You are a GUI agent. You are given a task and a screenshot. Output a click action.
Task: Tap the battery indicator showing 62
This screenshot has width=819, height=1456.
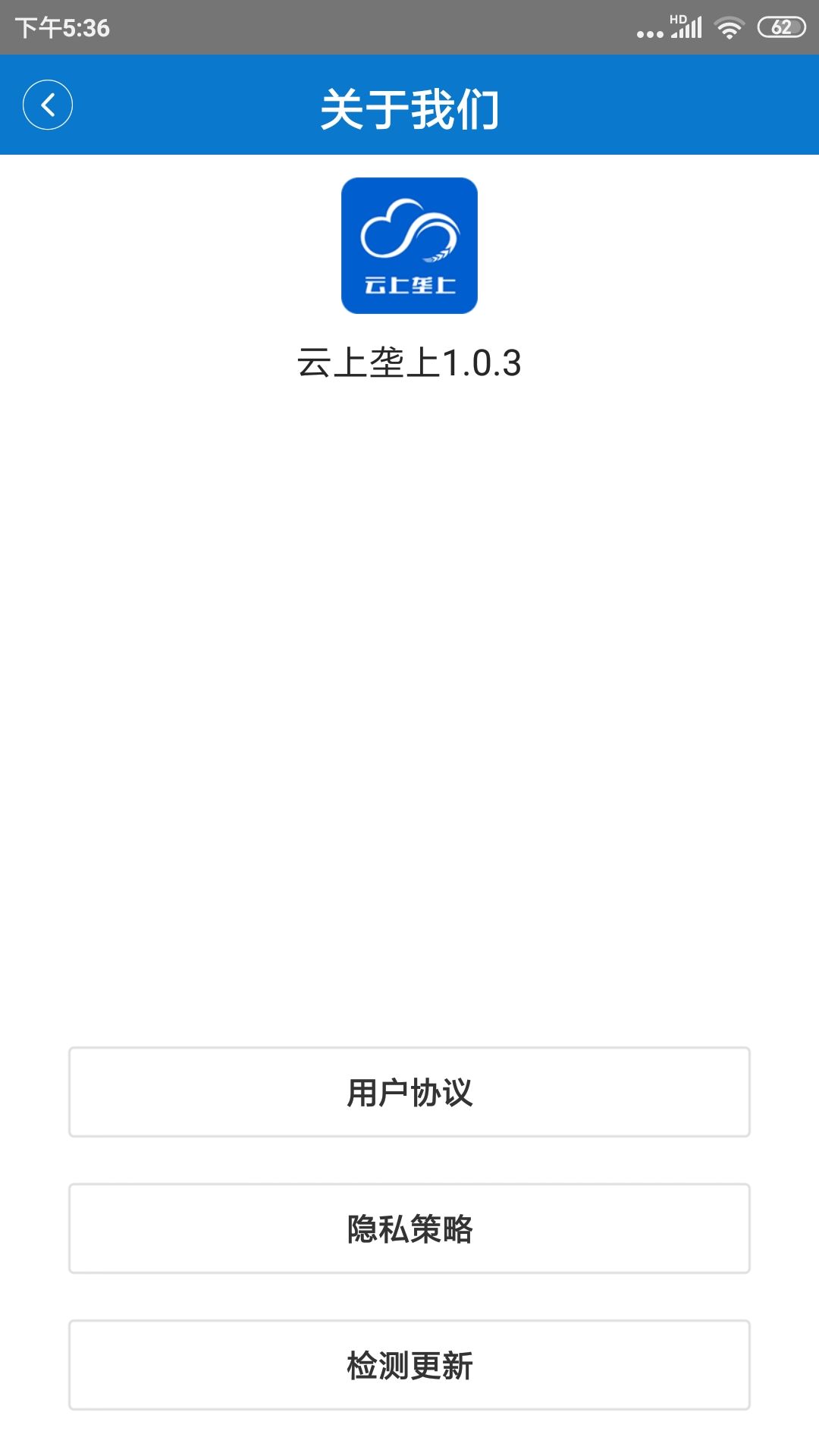coord(783,25)
